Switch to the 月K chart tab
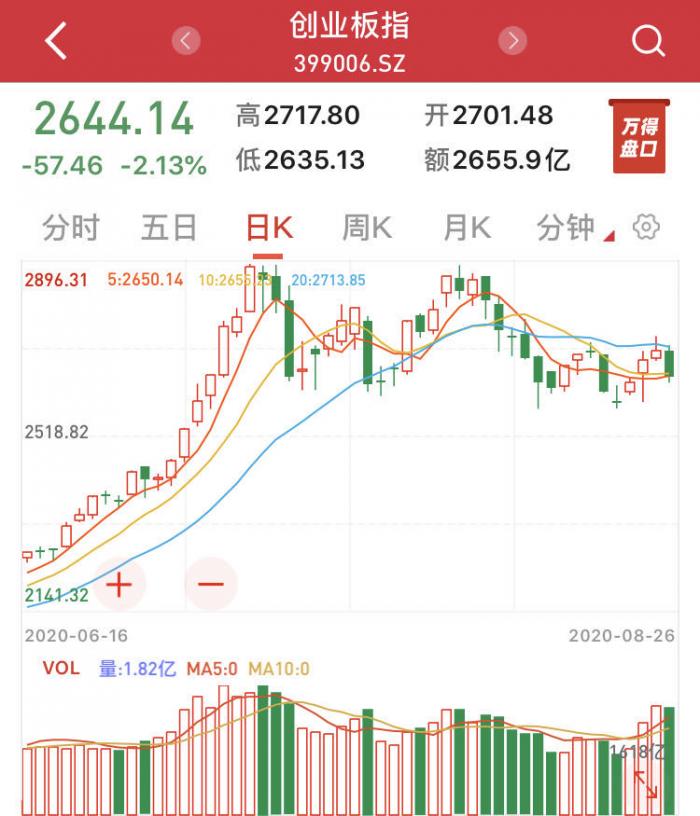The width and height of the screenshot is (700, 816). coord(467,228)
